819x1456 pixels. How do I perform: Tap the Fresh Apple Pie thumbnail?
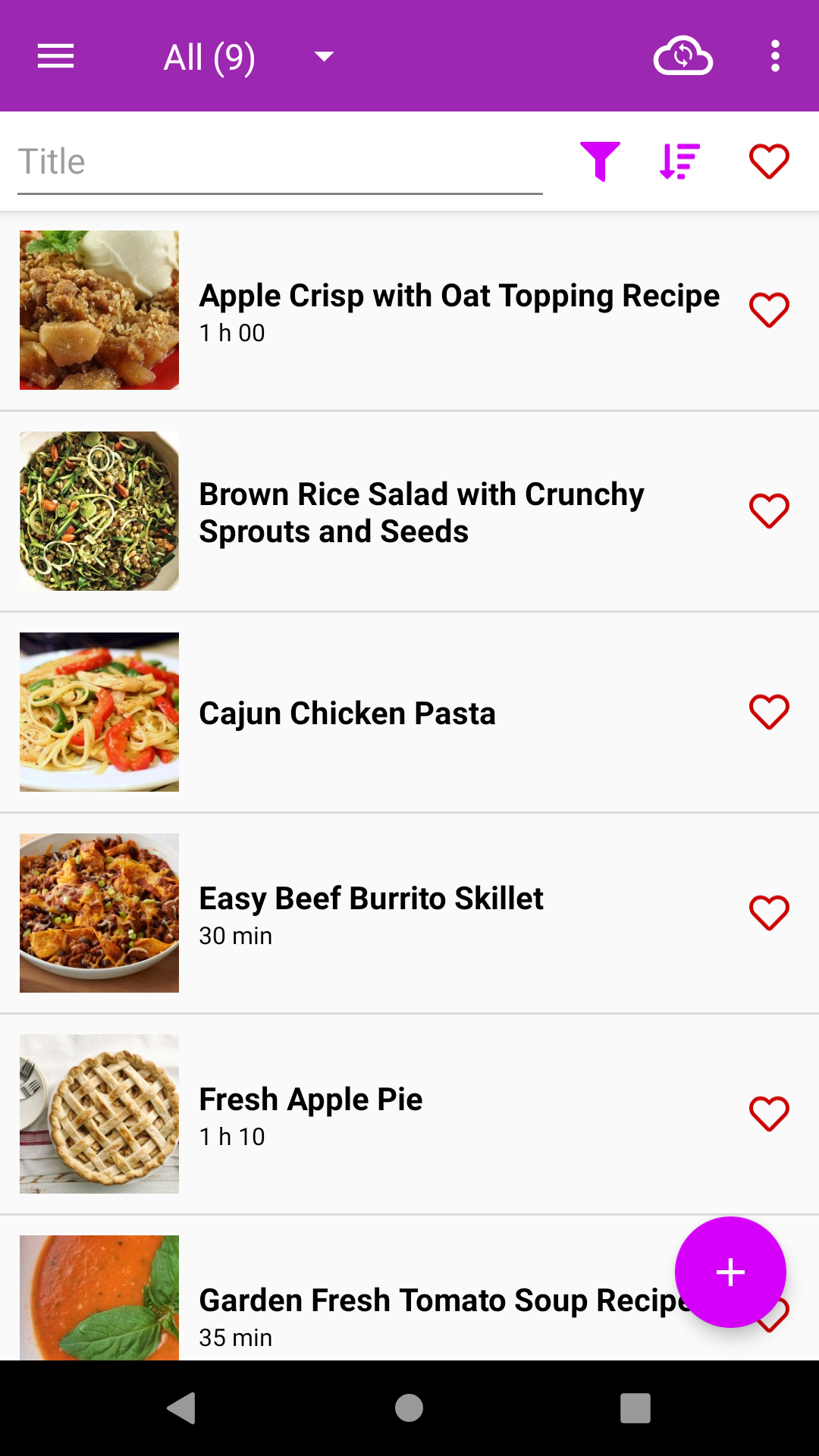coord(99,1114)
